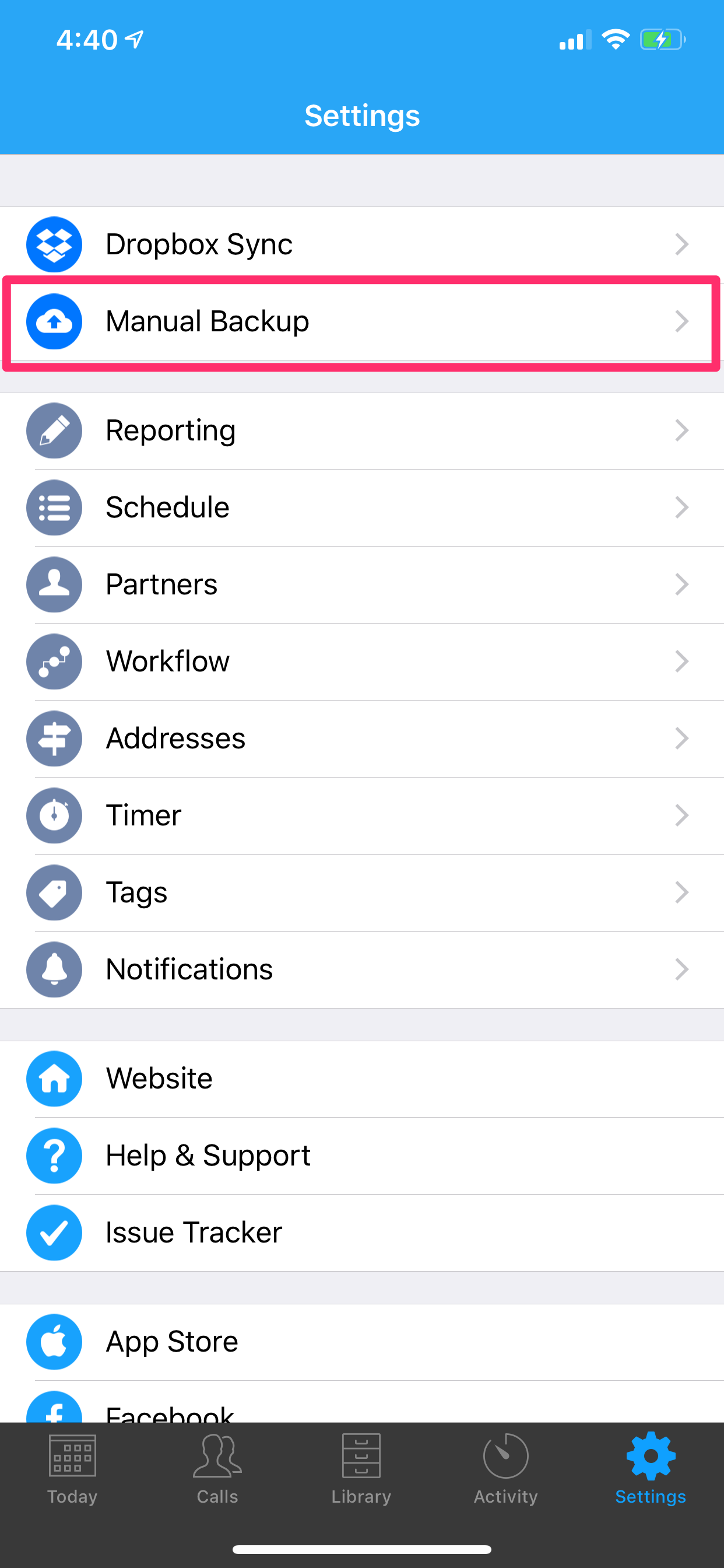The image size is (724, 1568).
Task: Open Workflow settings
Action: pos(362,661)
